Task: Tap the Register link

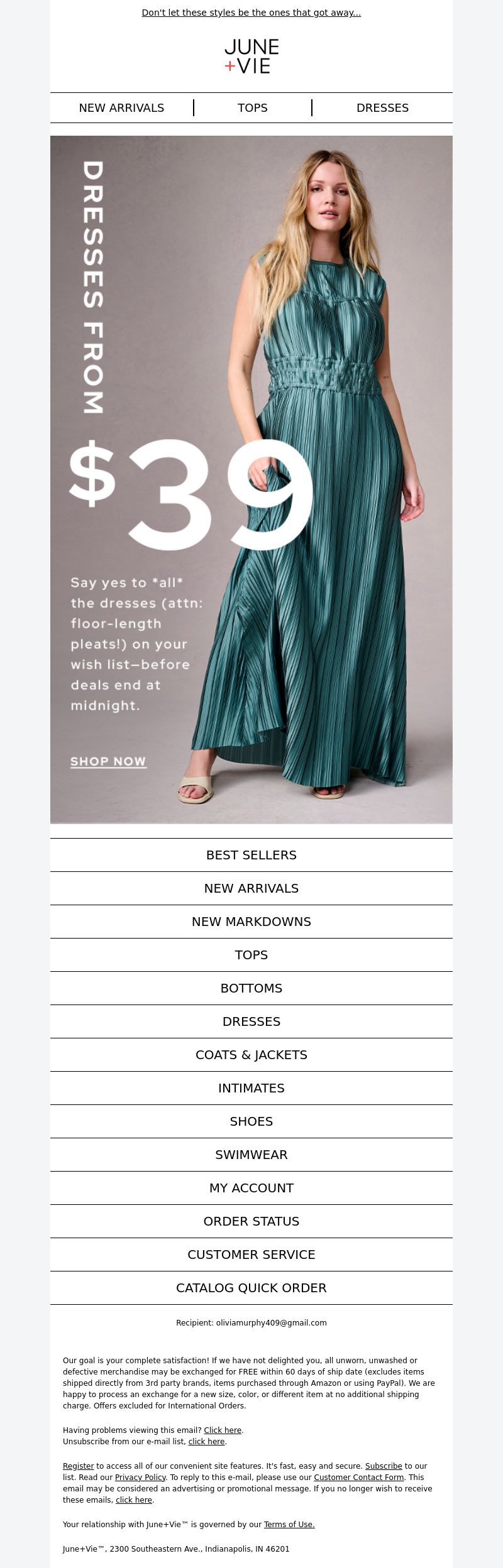Action: pyautogui.click(x=78, y=1466)
